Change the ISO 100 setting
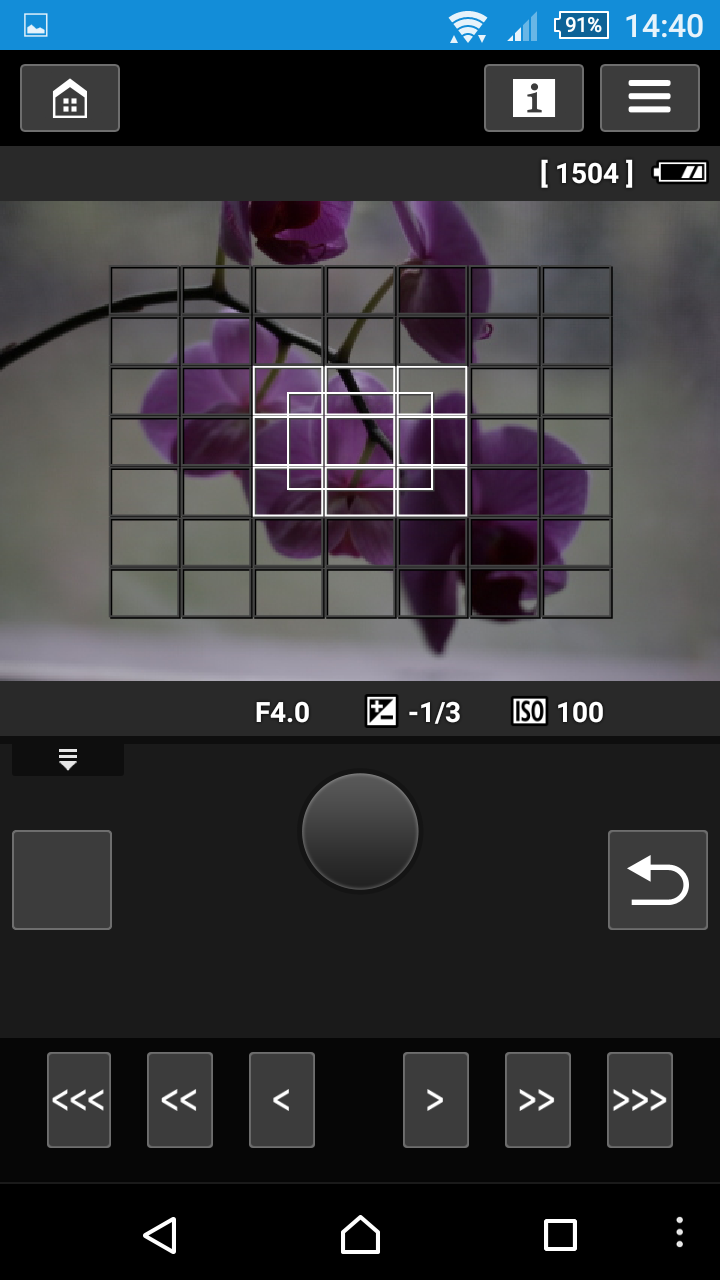The image size is (720, 1280). click(x=558, y=712)
